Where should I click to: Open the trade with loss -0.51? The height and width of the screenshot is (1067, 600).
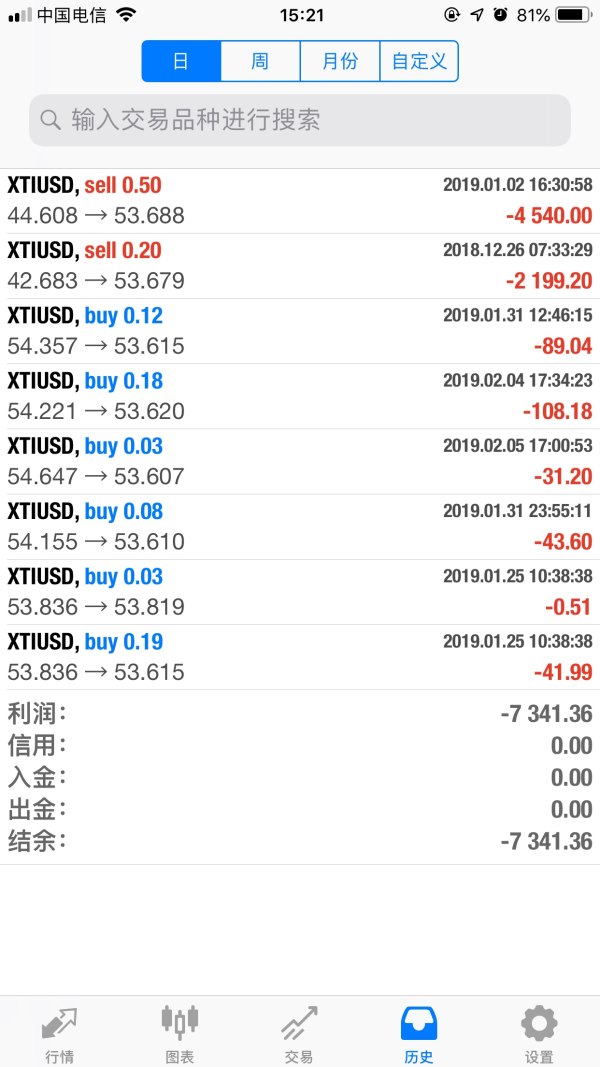(300, 591)
